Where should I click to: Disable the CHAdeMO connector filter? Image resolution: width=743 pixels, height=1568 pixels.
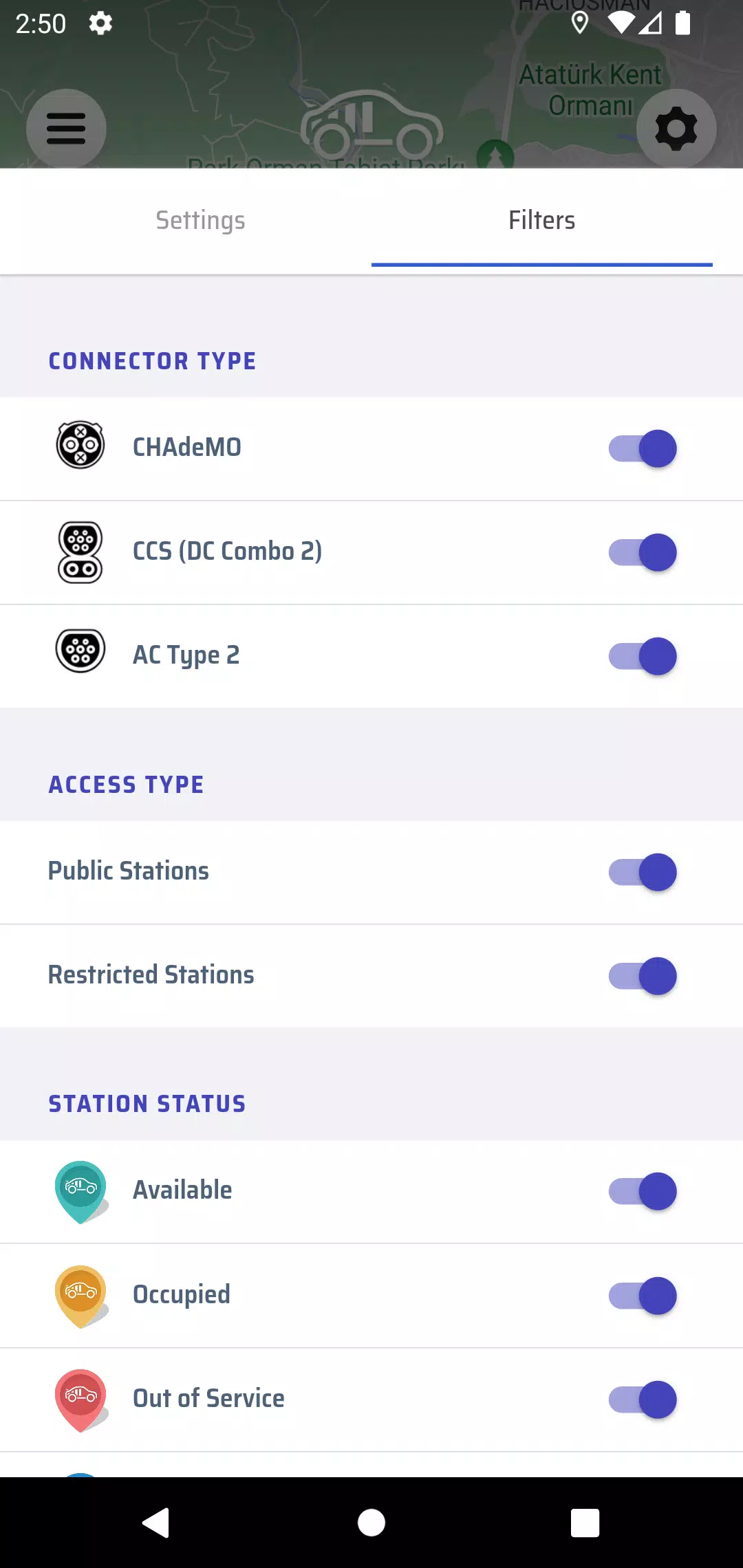coord(643,448)
